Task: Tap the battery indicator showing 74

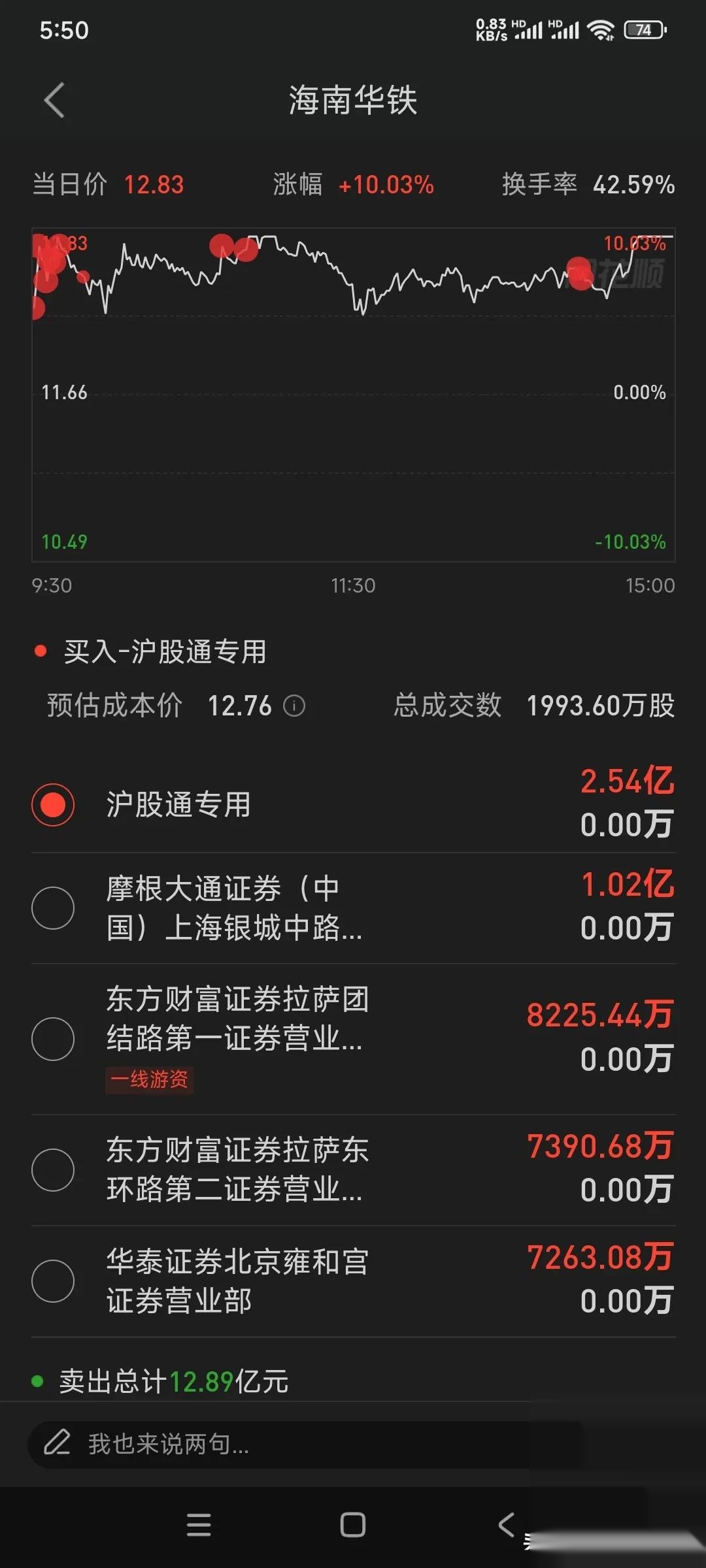Action: point(643,30)
